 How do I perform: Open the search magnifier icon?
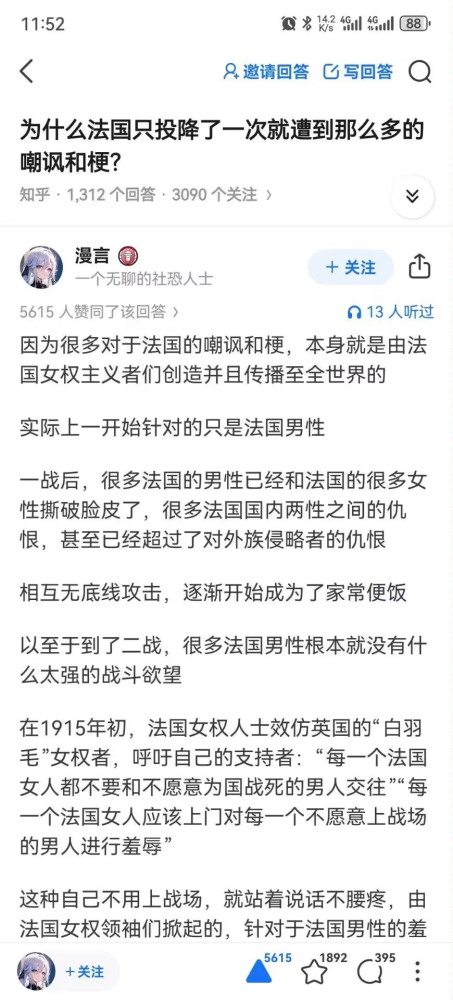pos(420,72)
